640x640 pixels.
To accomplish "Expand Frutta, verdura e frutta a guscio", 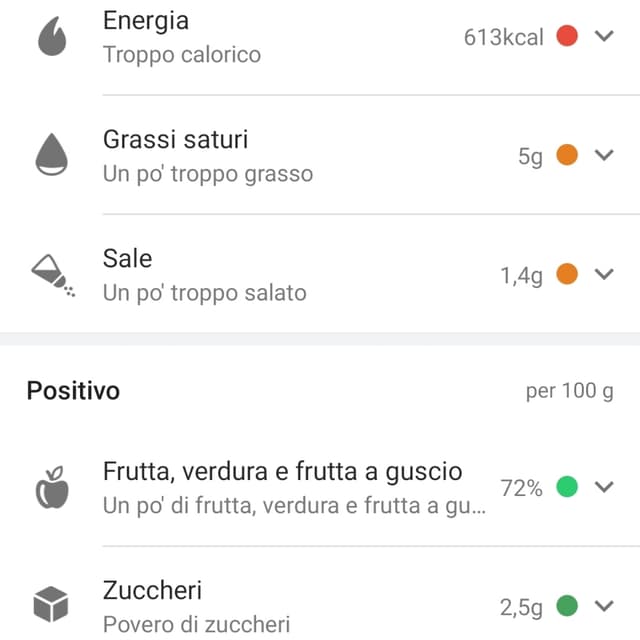I will 603,487.
